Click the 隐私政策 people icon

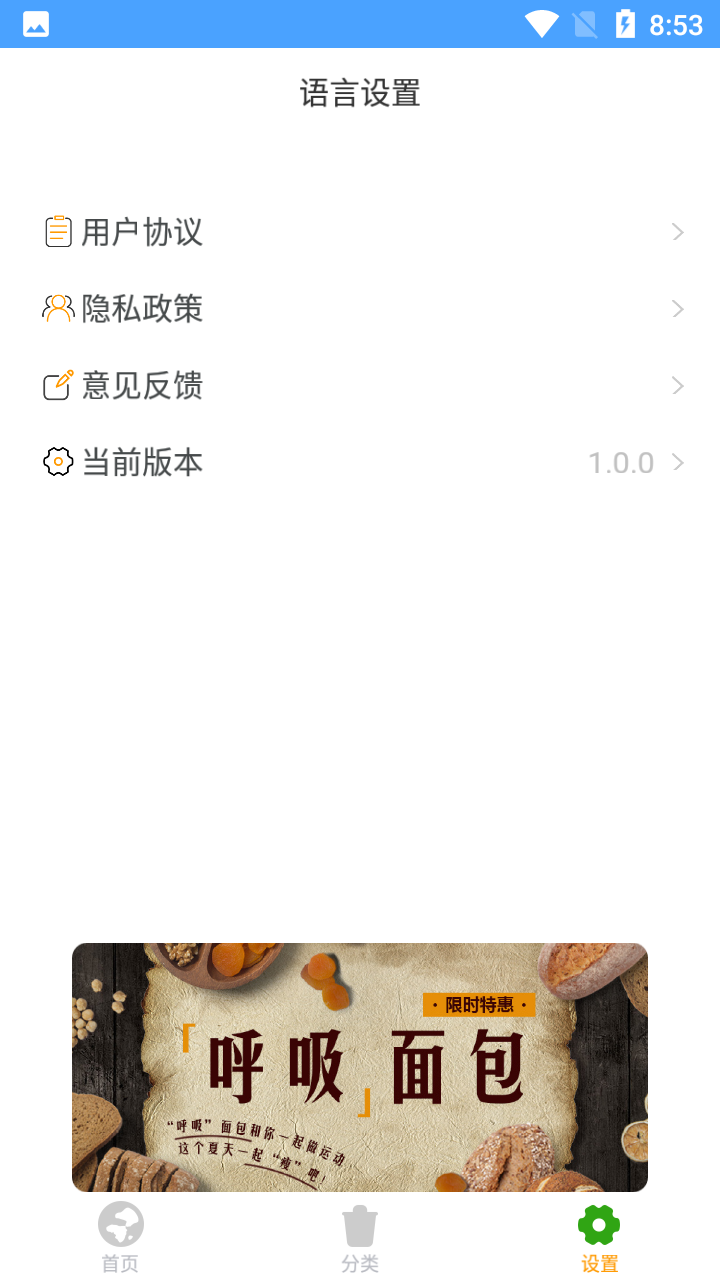[x=58, y=308]
